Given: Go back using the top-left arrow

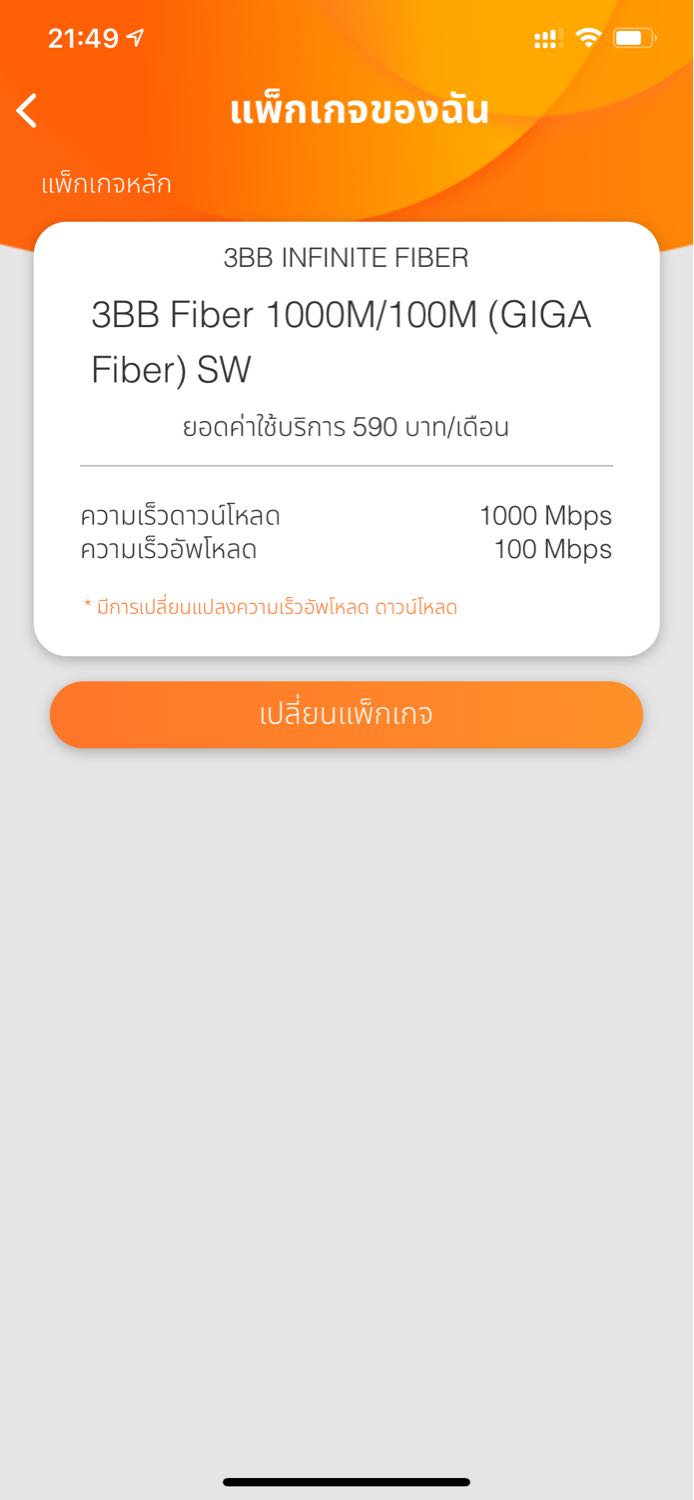Looking at the screenshot, I should click(27, 110).
